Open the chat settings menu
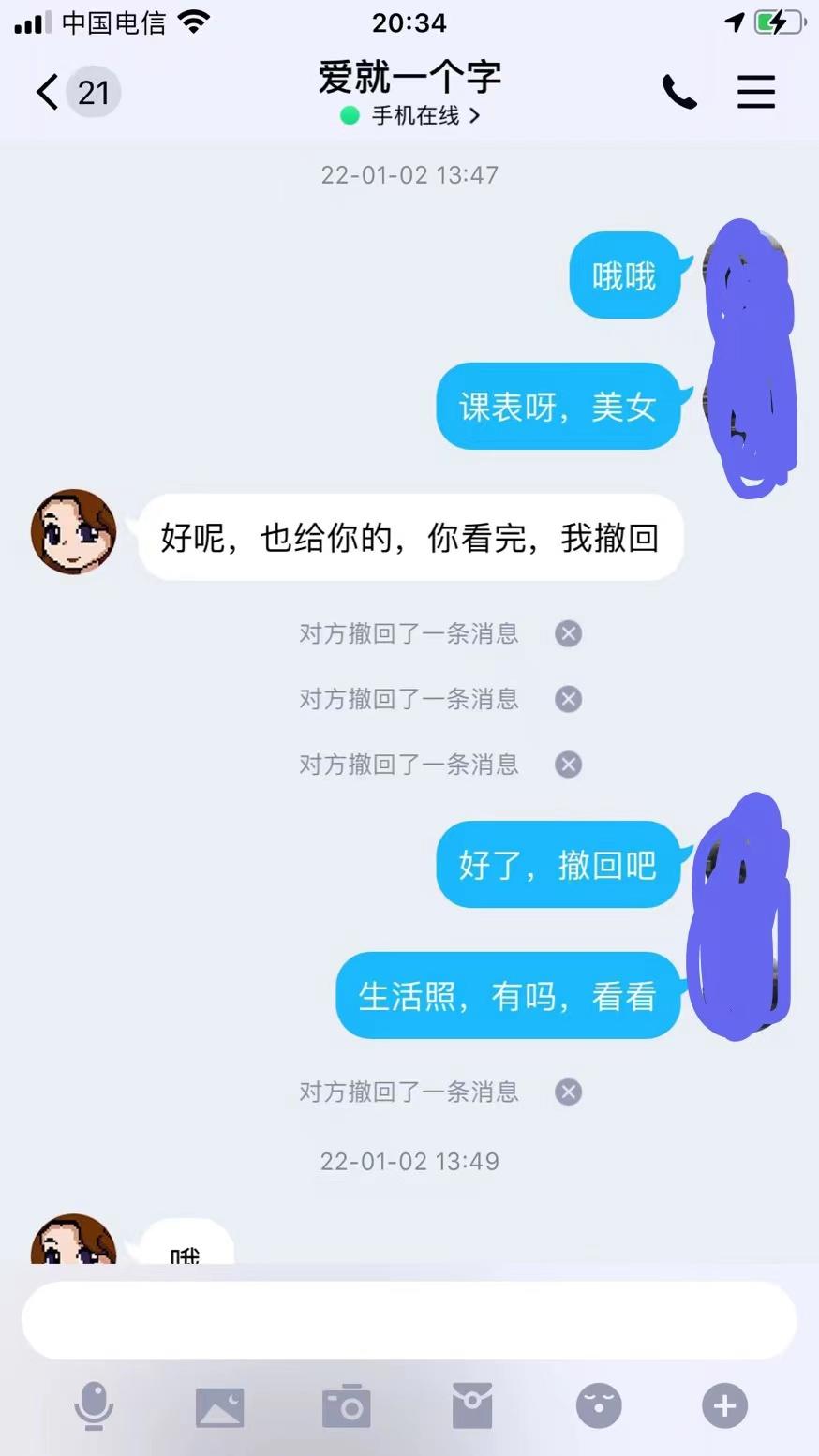The height and width of the screenshot is (1456, 819). 755,92
